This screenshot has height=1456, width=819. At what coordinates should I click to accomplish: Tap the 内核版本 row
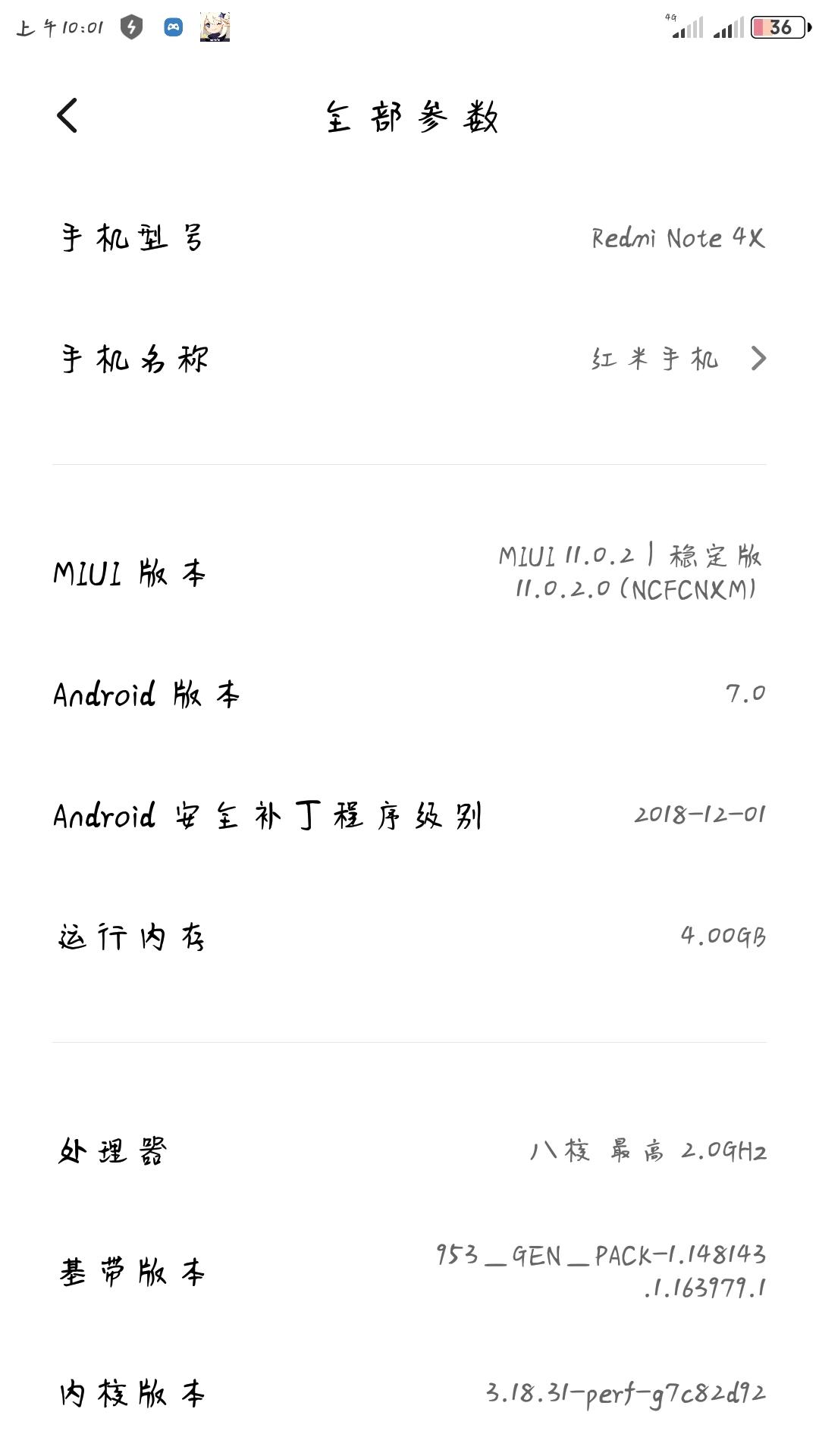tap(409, 1393)
